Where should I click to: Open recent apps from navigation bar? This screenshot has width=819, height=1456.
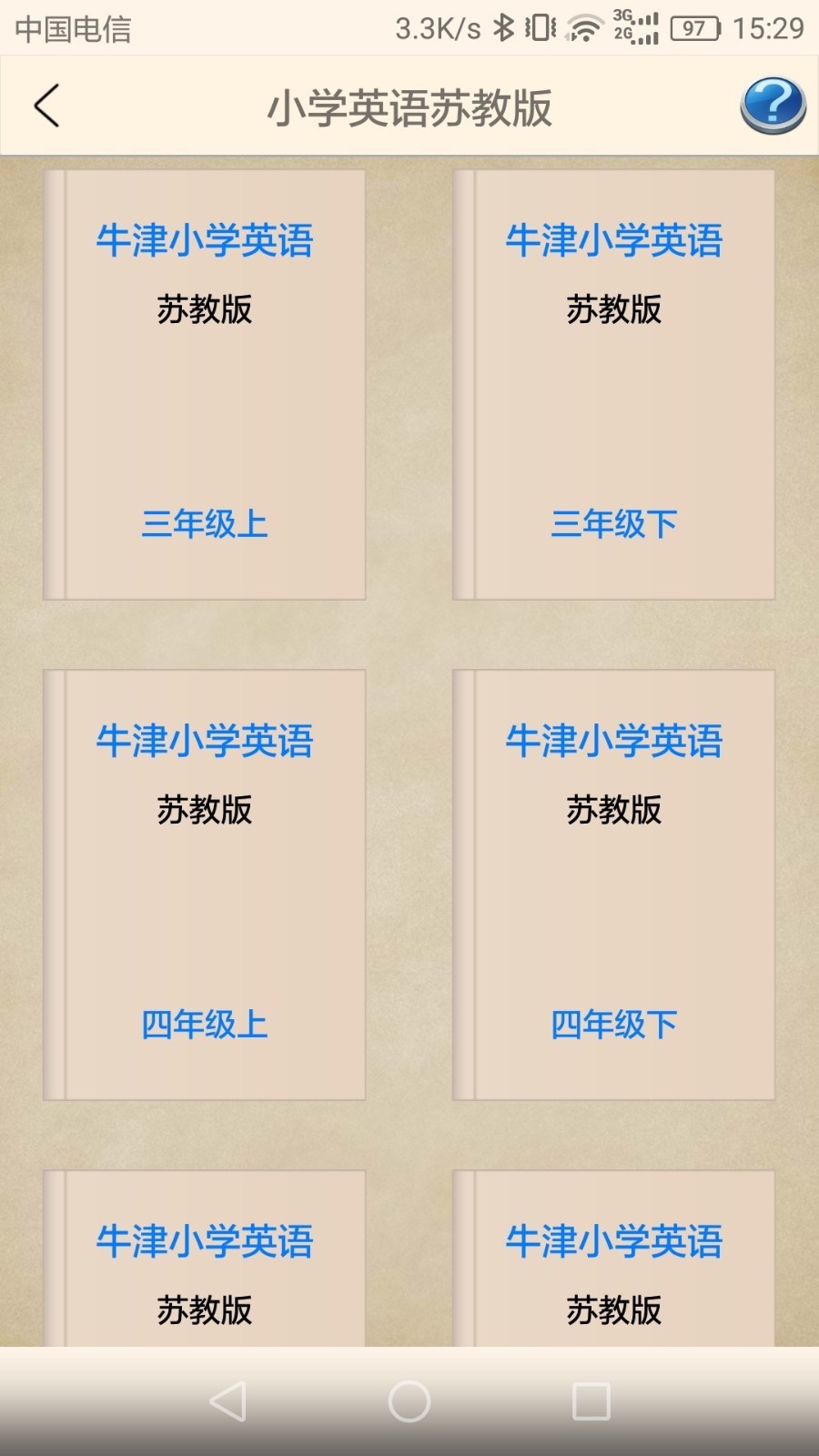(x=591, y=1401)
